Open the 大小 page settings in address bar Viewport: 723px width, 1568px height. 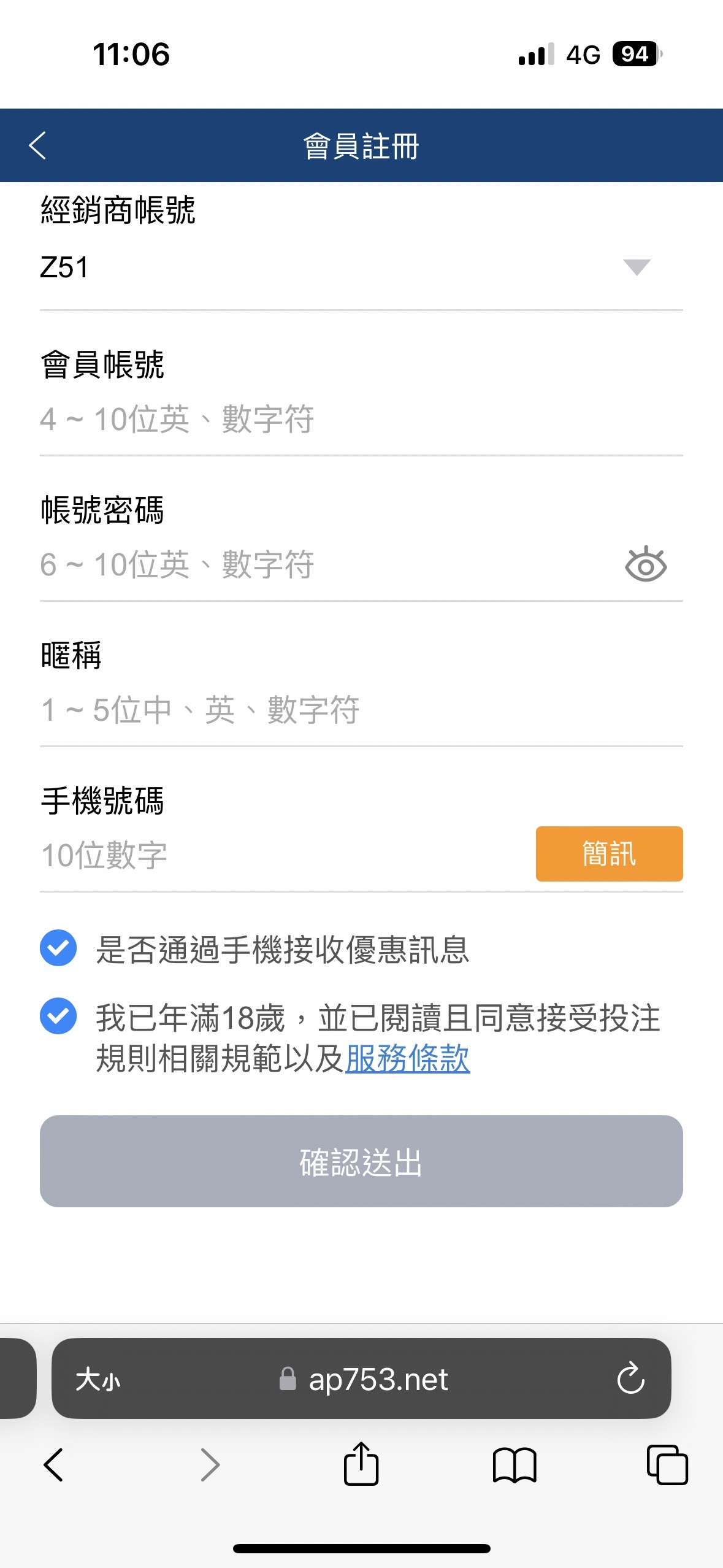pyautogui.click(x=98, y=1379)
